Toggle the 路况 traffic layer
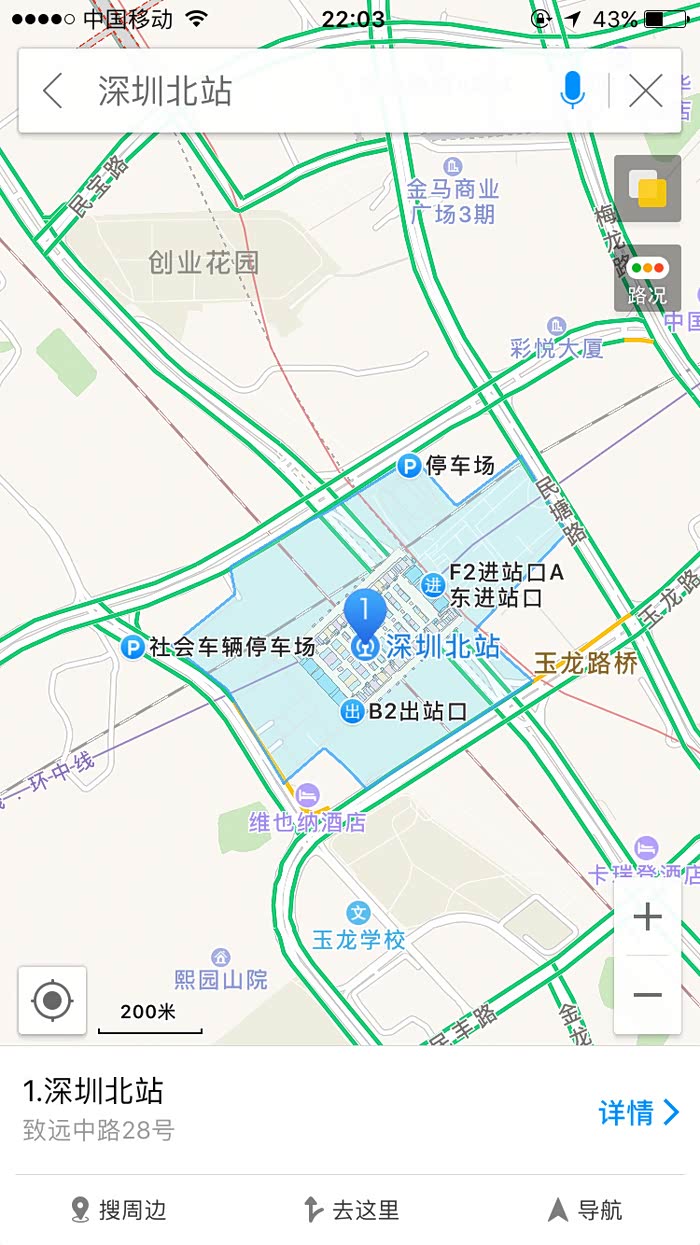 tap(647, 279)
